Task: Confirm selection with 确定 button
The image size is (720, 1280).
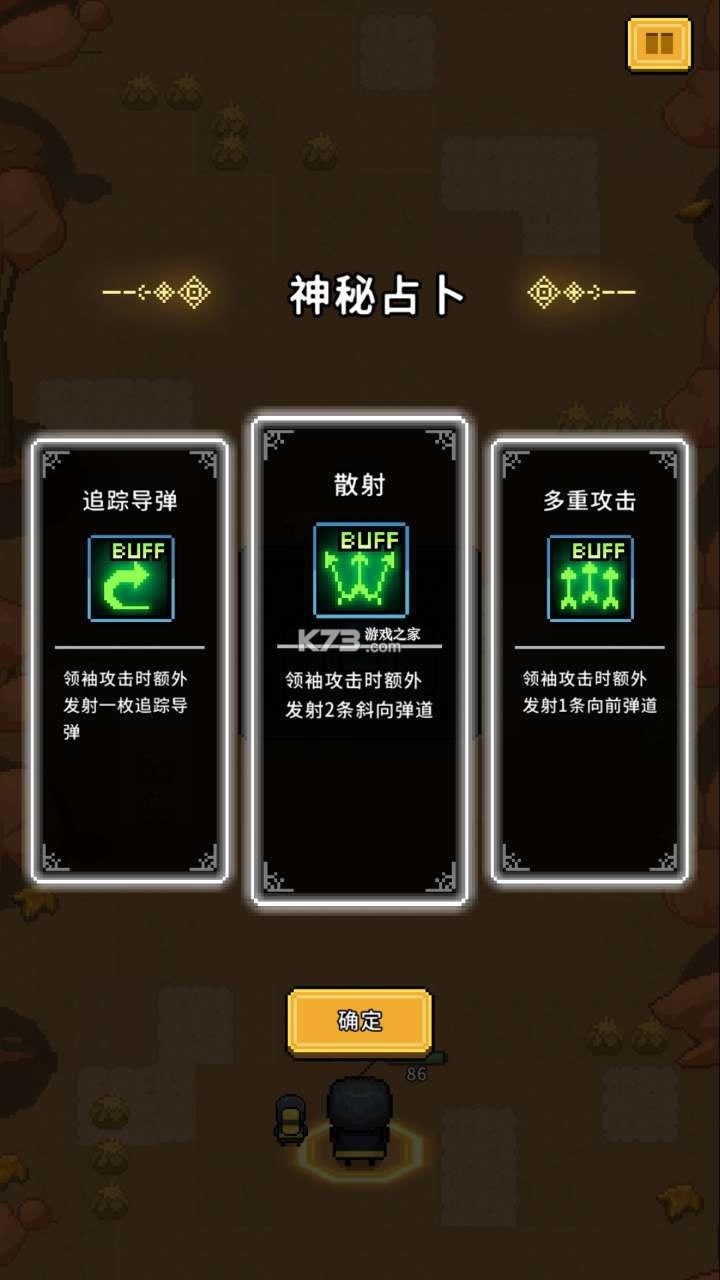Action: point(360,1021)
